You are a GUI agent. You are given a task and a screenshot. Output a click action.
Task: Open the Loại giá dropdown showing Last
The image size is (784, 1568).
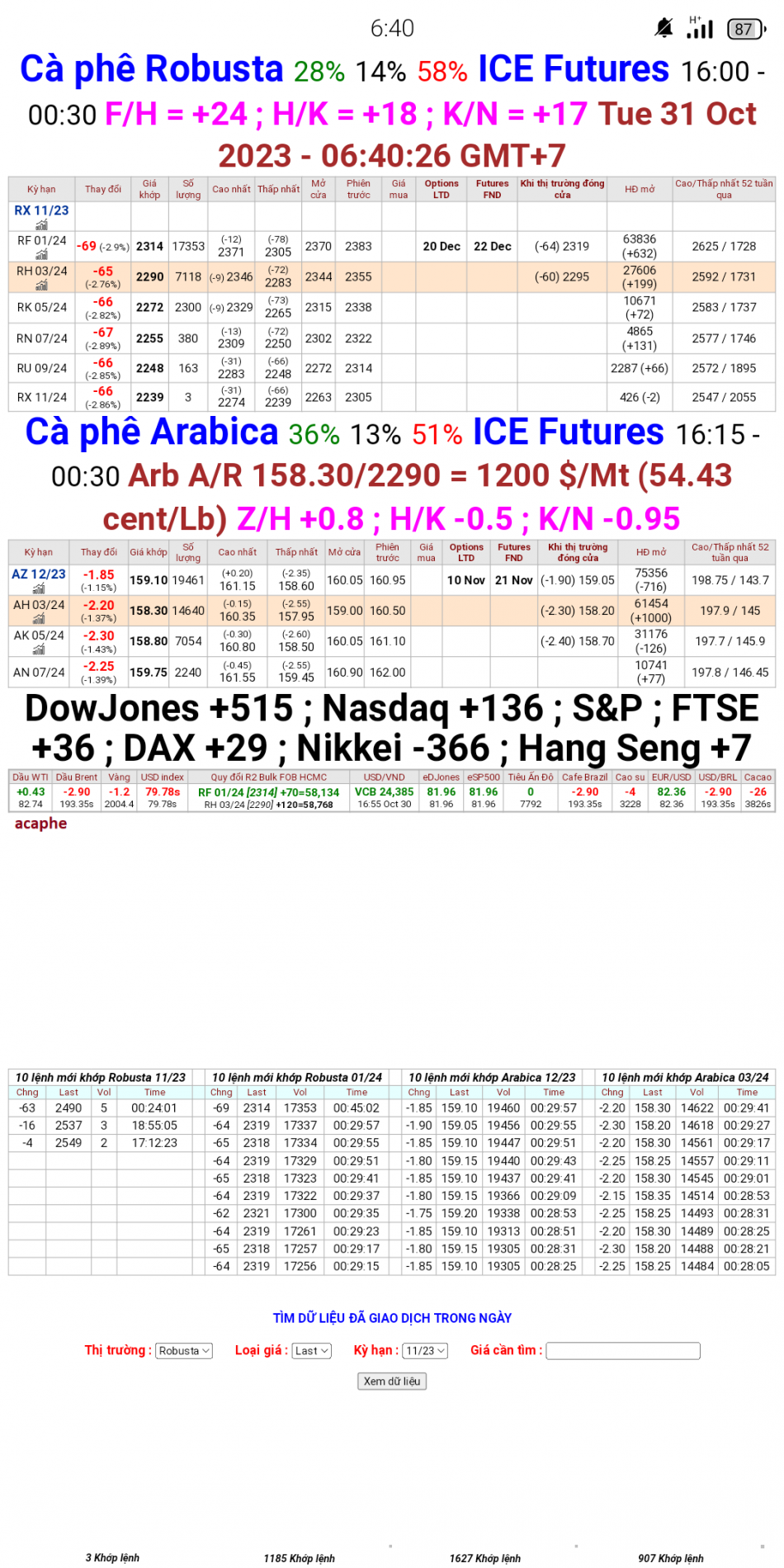(x=310, y=1350)
